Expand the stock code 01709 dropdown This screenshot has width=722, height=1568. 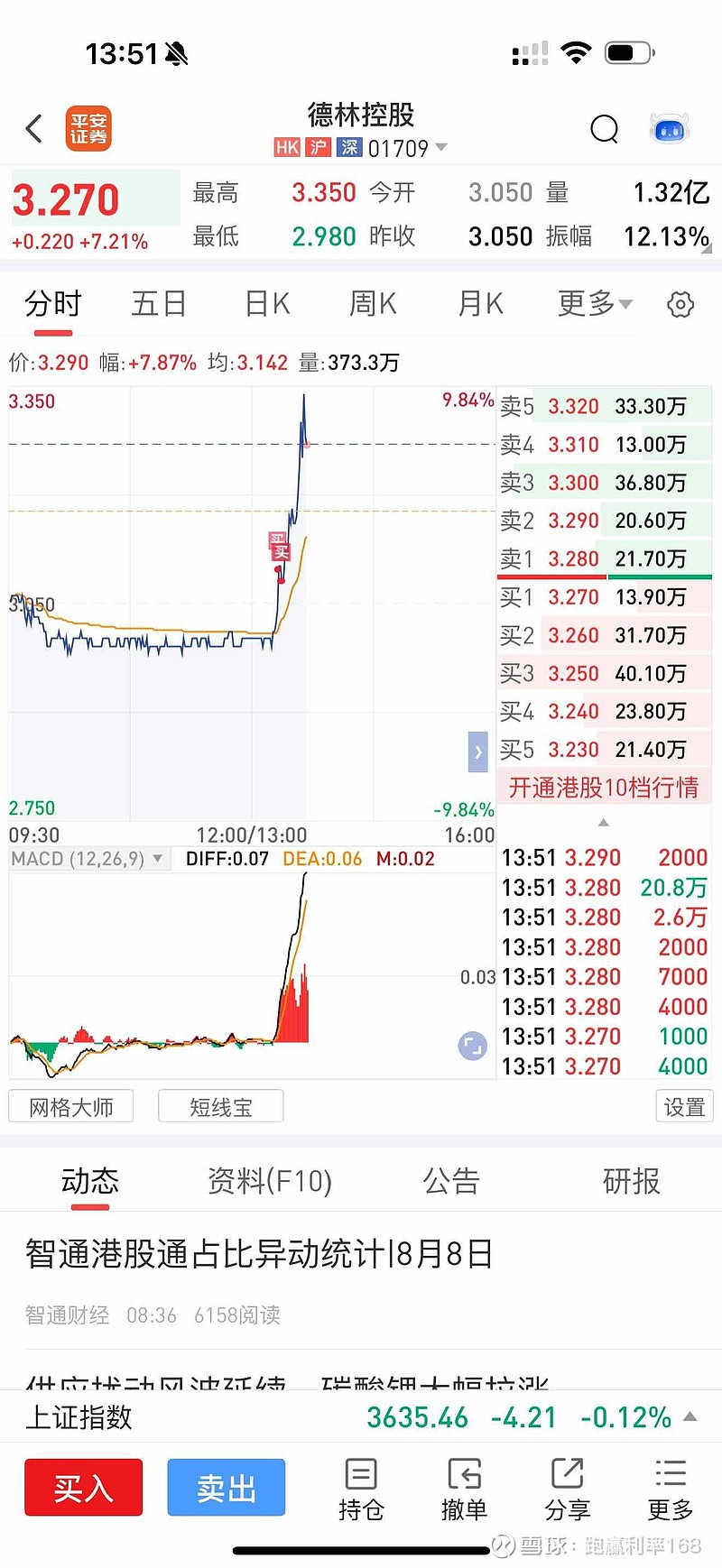click(441, 147)
